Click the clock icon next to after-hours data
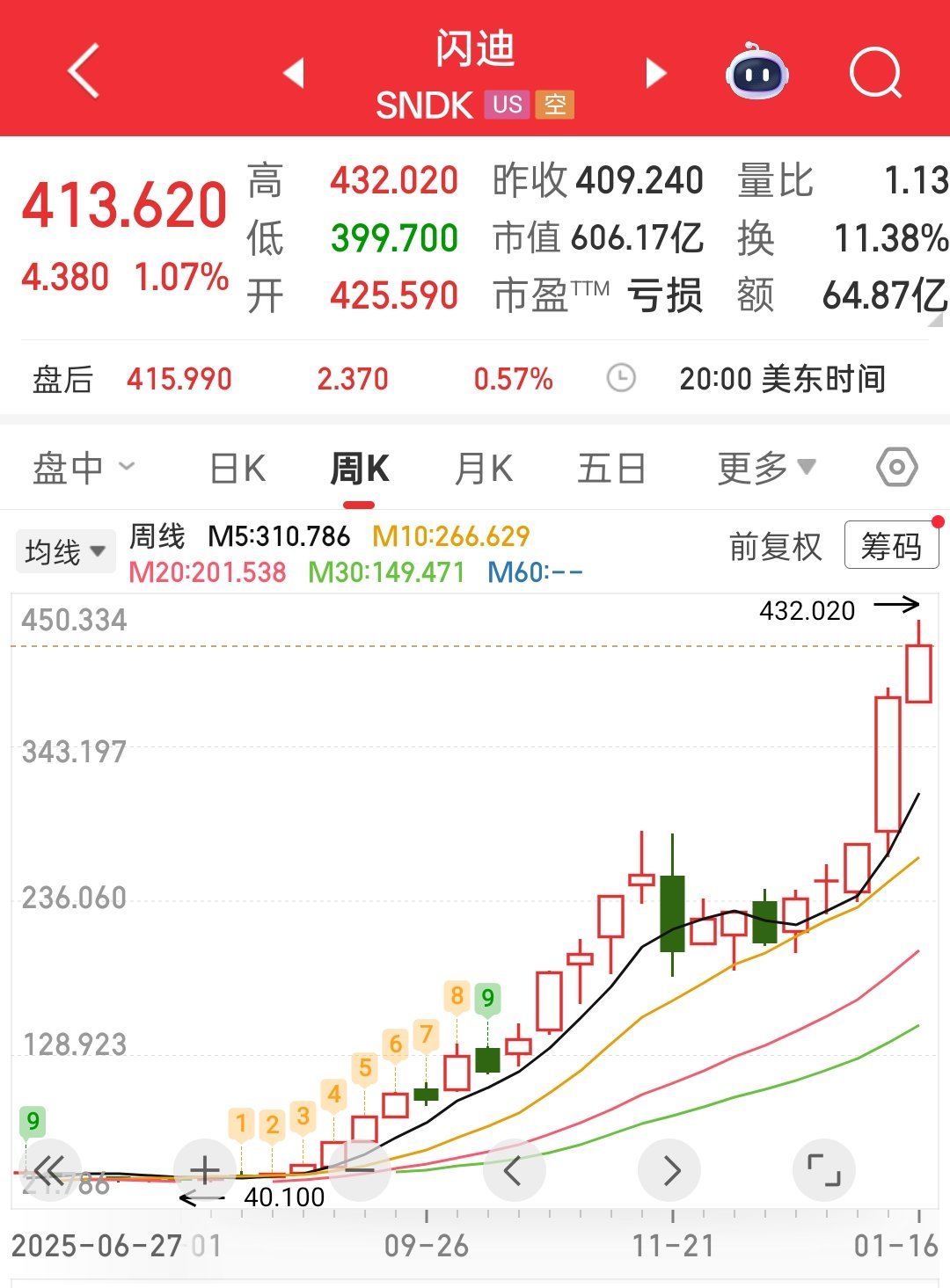Viewport: 950px width, 1288px height. [x=620, y=378]
